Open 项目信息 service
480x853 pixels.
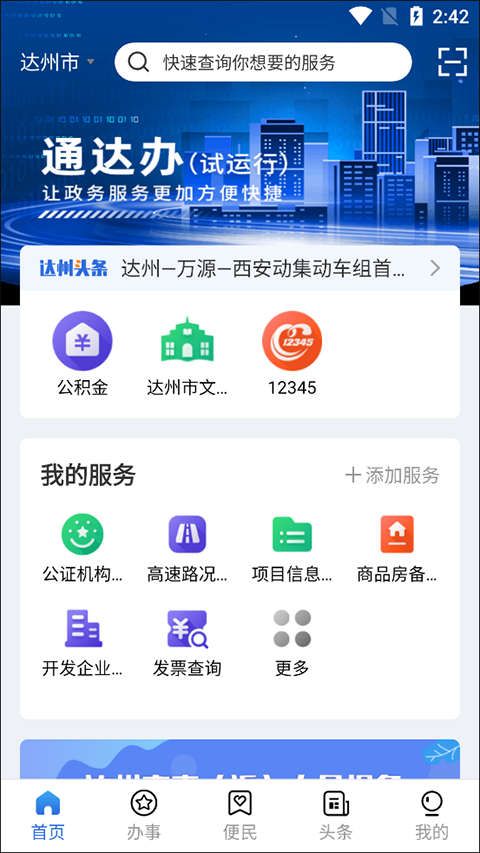[x=292, y=549]
